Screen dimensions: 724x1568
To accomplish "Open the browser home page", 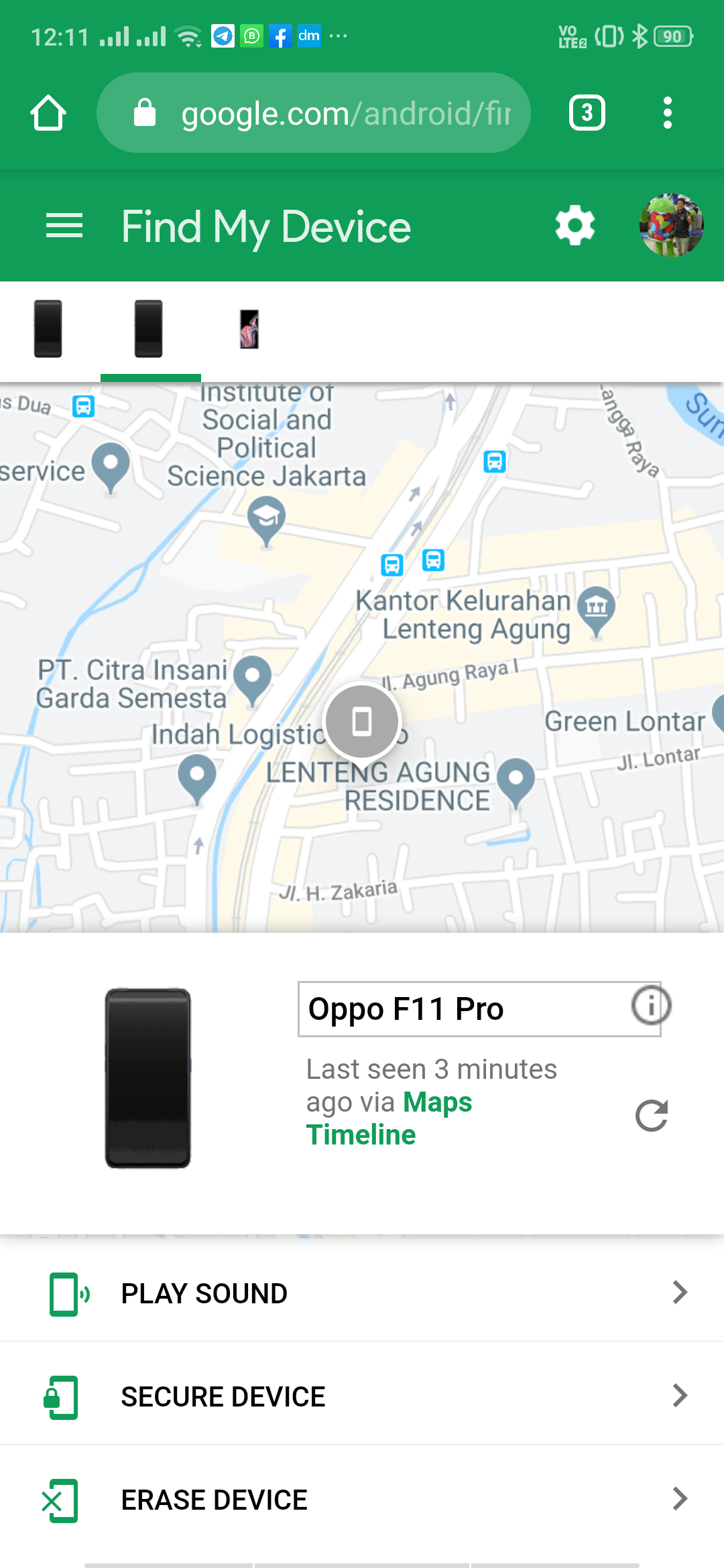I will 48,113.
